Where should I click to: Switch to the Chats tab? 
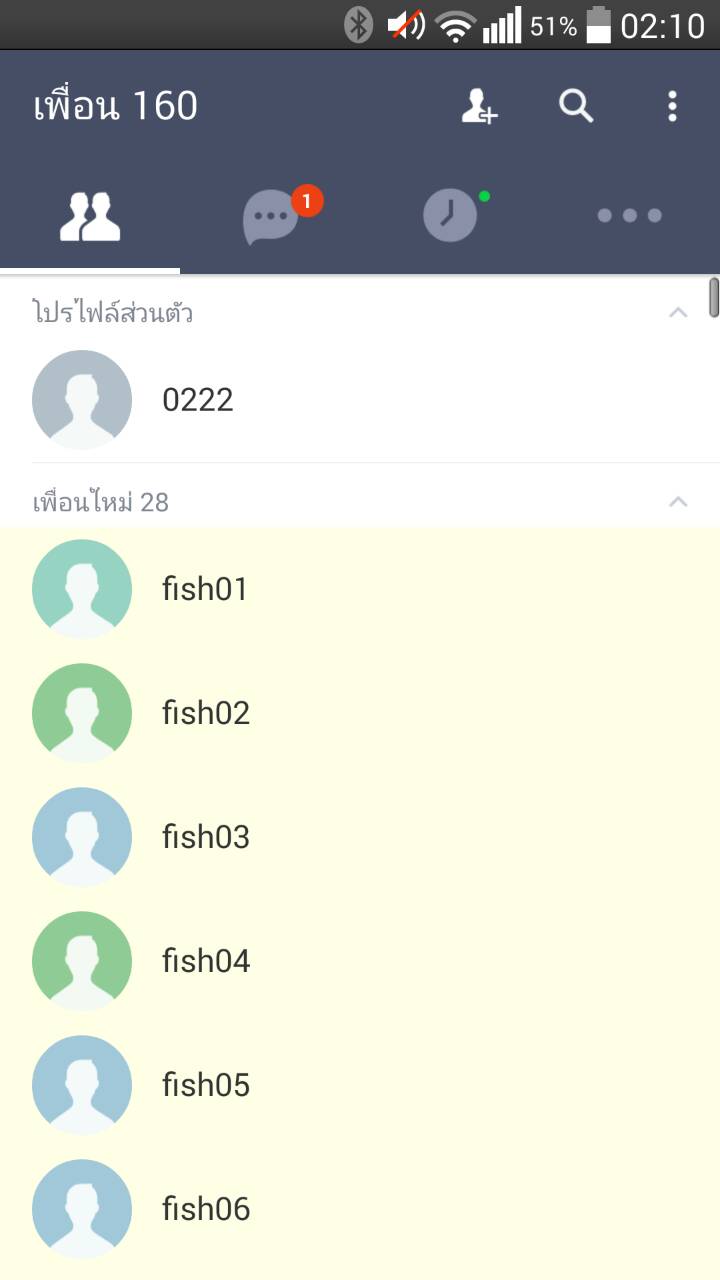272,216
